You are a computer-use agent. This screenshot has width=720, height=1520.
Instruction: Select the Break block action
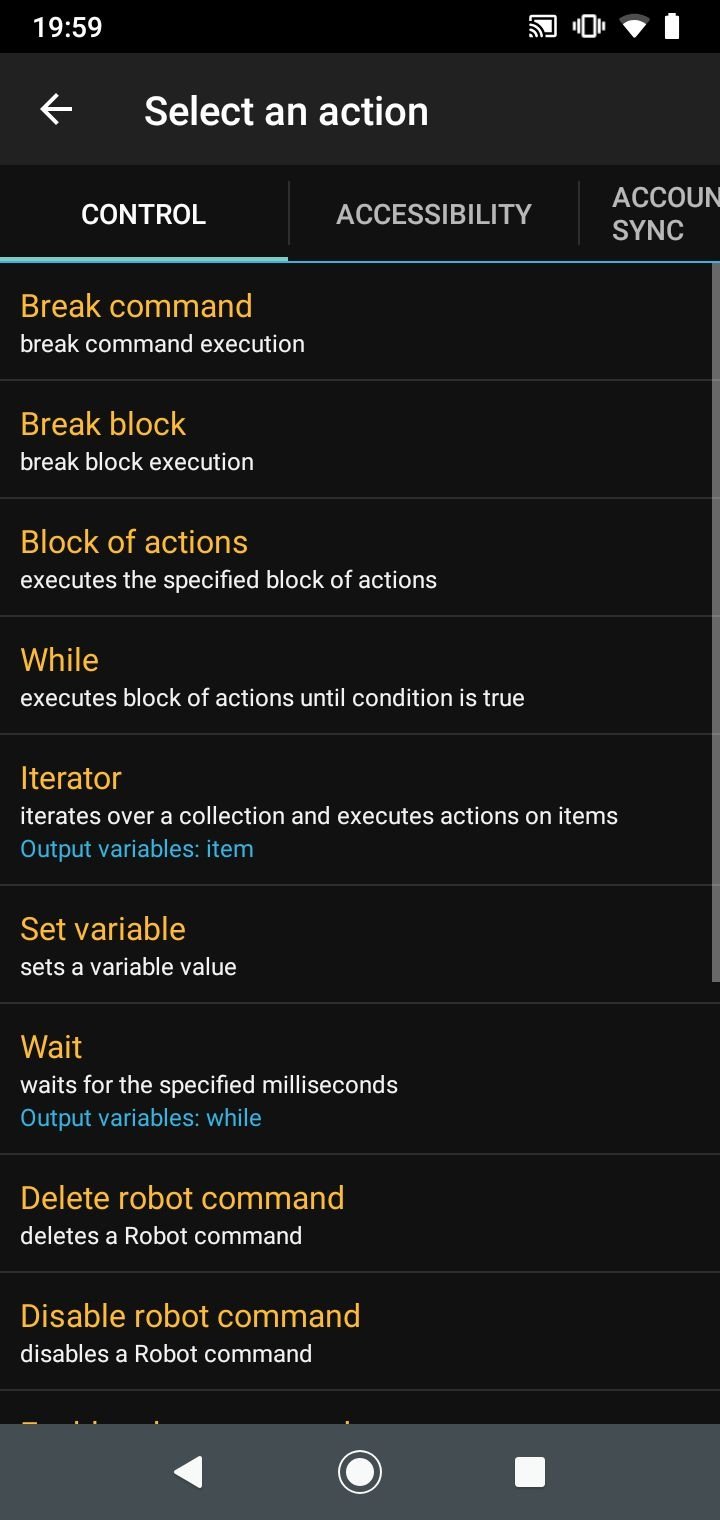point(360,440)
